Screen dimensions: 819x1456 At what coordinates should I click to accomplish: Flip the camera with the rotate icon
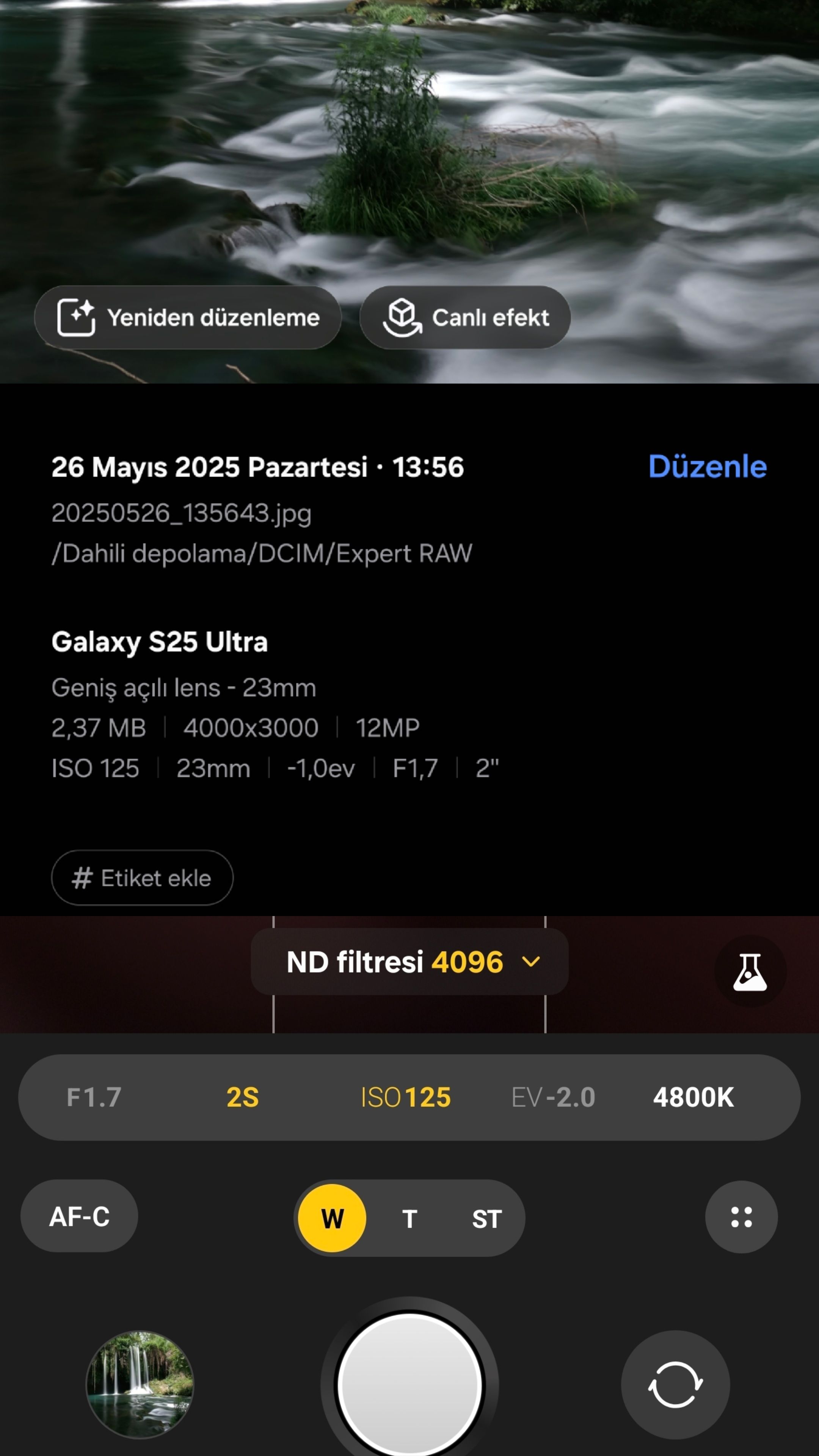675,1385
